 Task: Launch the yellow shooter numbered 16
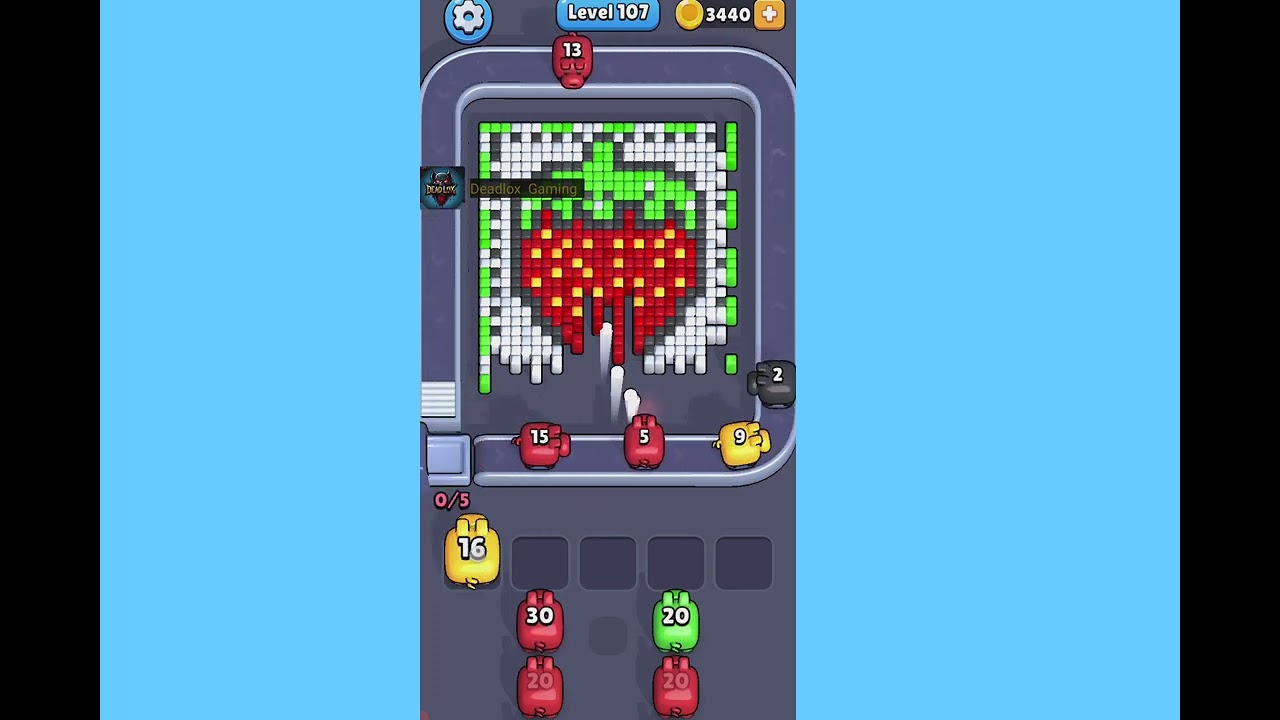click(472, 550)
